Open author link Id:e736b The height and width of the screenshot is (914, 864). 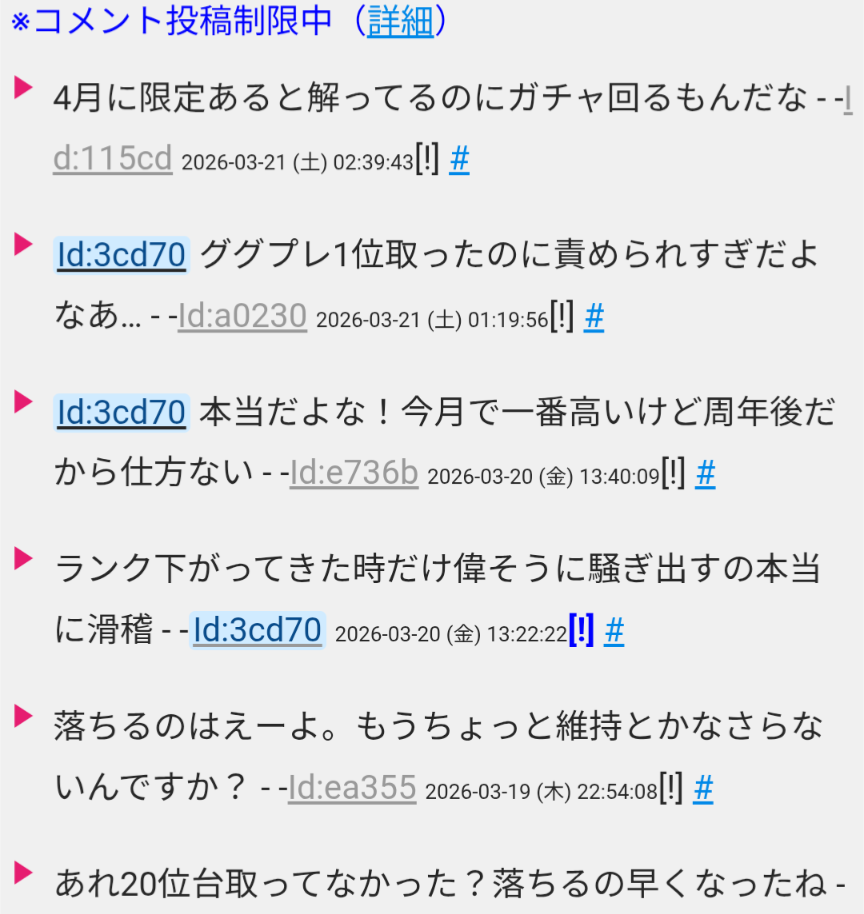354,473
